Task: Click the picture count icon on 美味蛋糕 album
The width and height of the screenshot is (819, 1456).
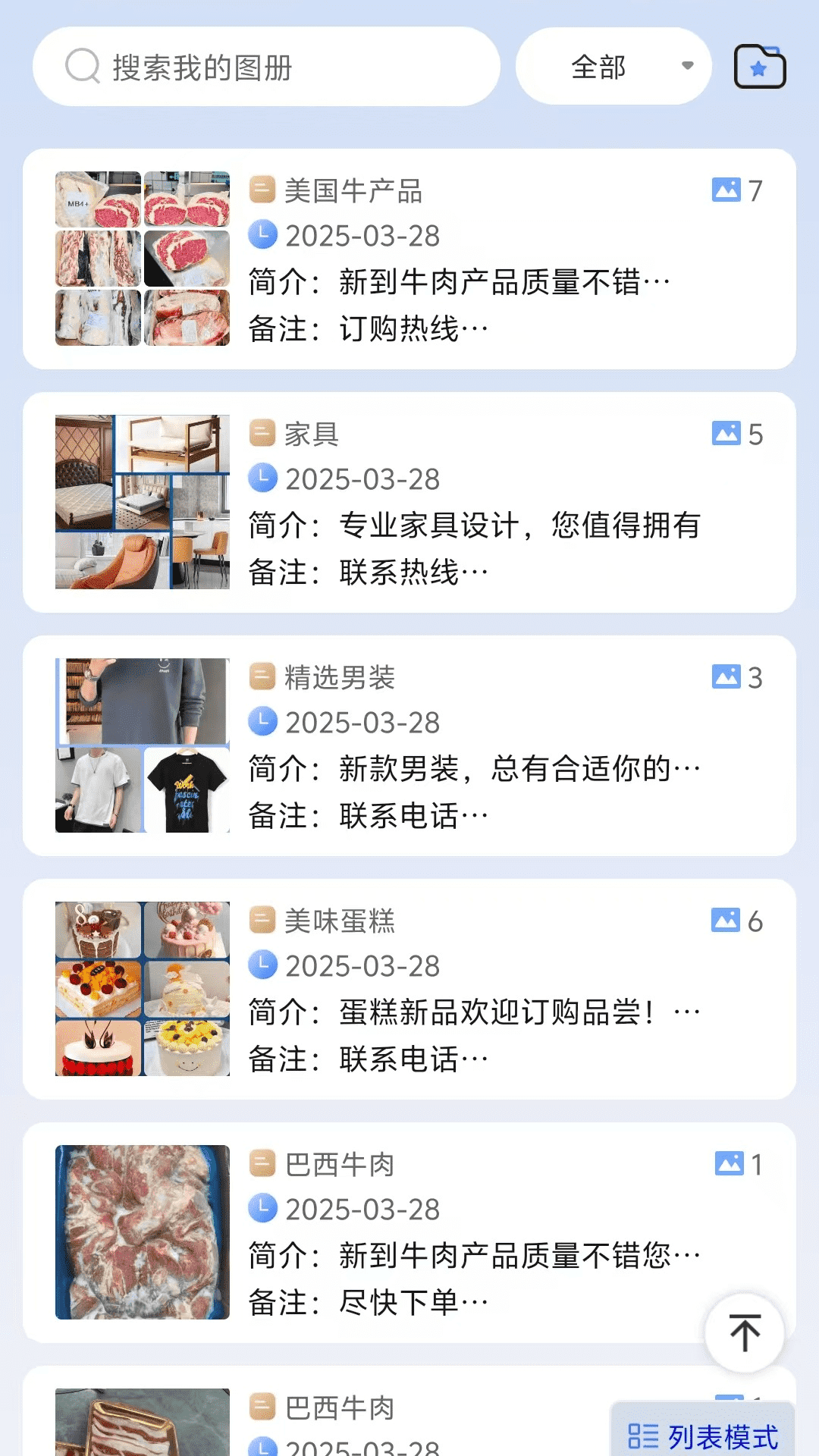Action: pyautogui.click(x=727, y=921)
